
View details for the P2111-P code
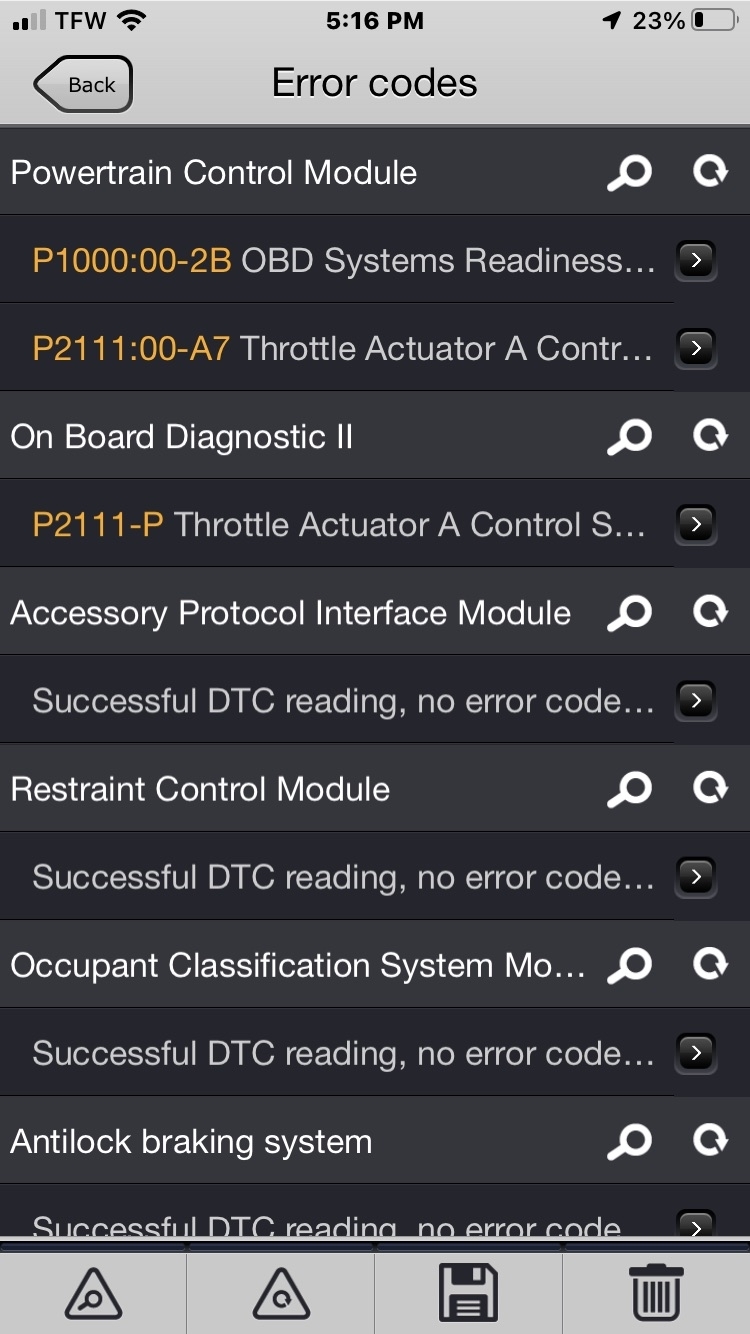696,524
